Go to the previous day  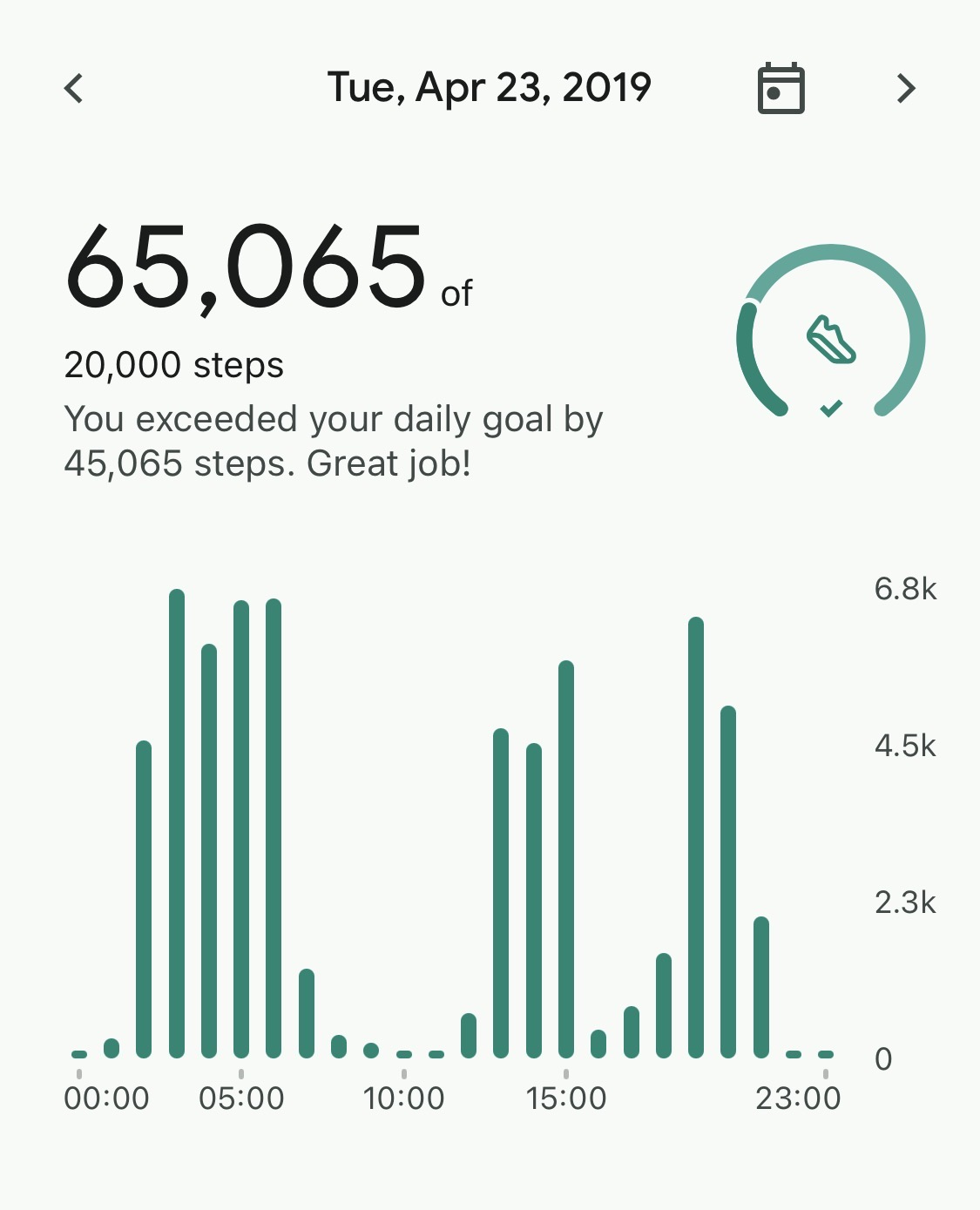[x=74, y=88]
